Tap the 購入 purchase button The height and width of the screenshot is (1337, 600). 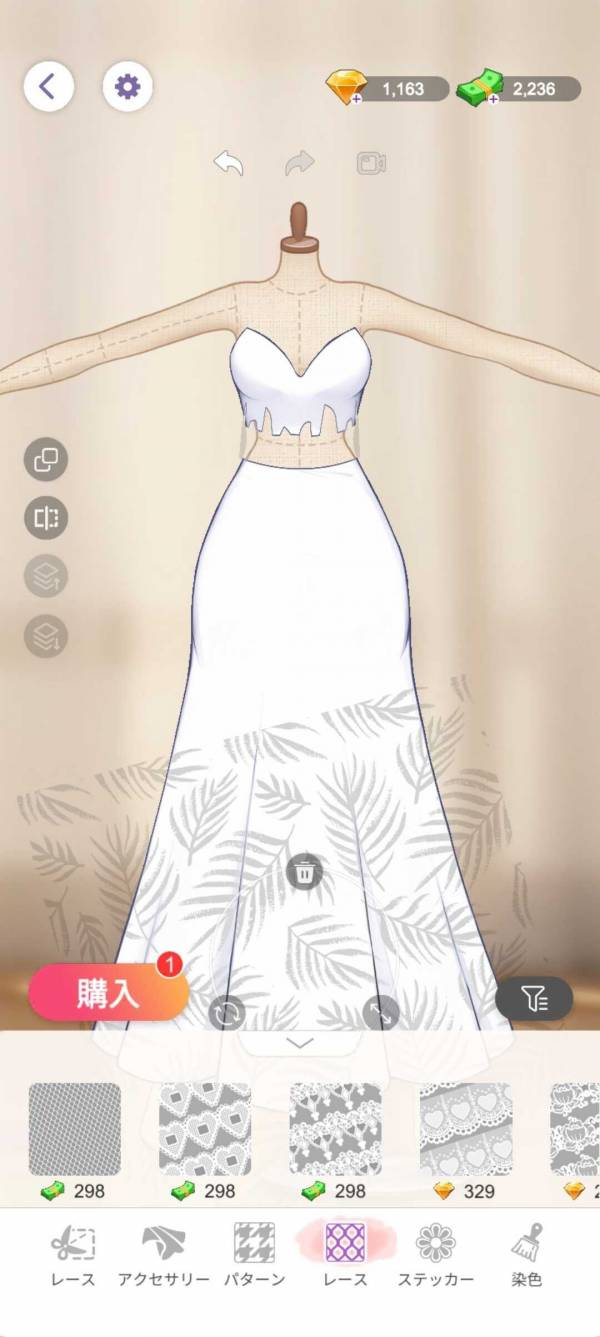coord(108,992)
